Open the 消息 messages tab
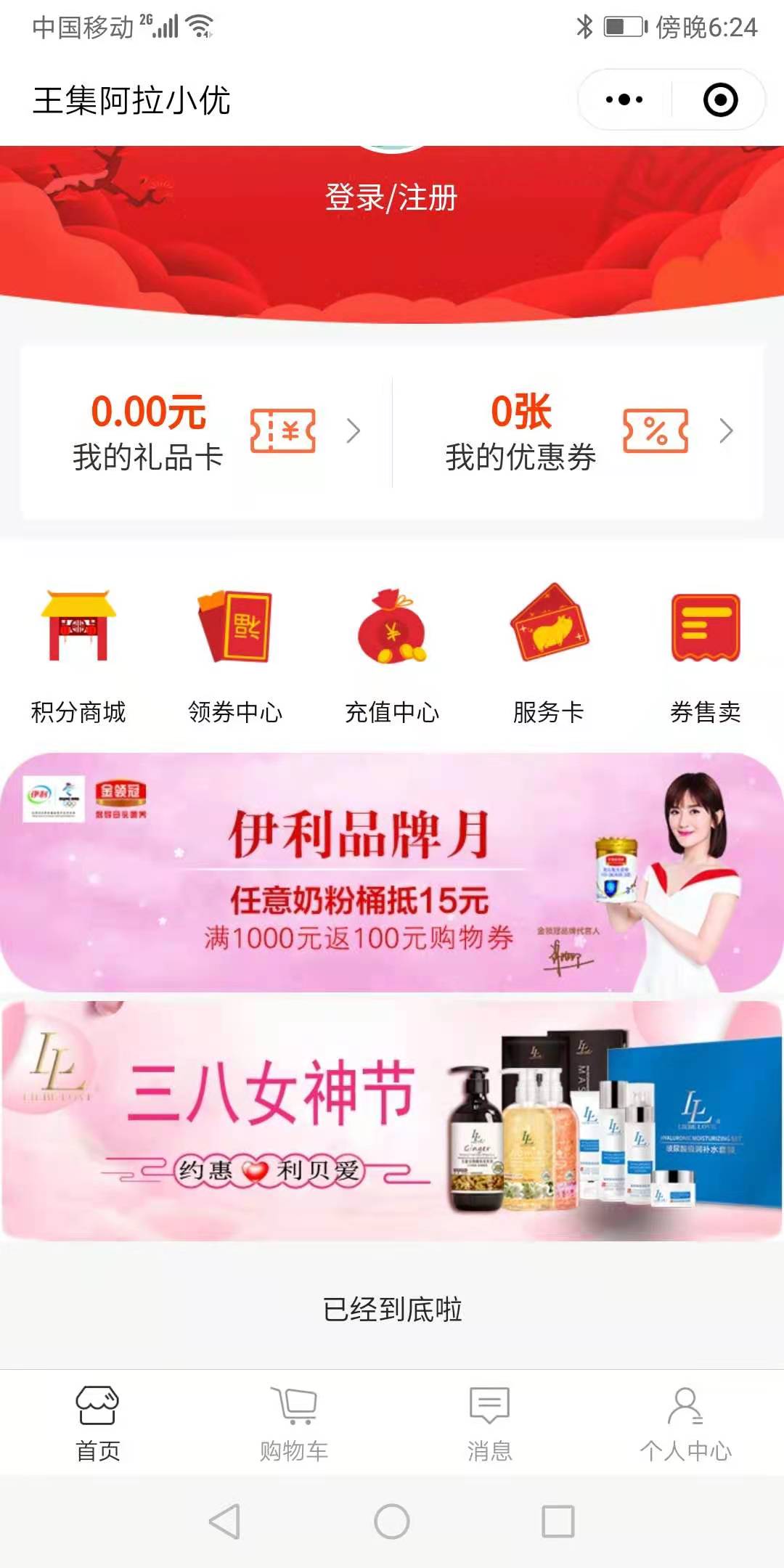Viewport: 784px width, 1568px height. 490,1423
